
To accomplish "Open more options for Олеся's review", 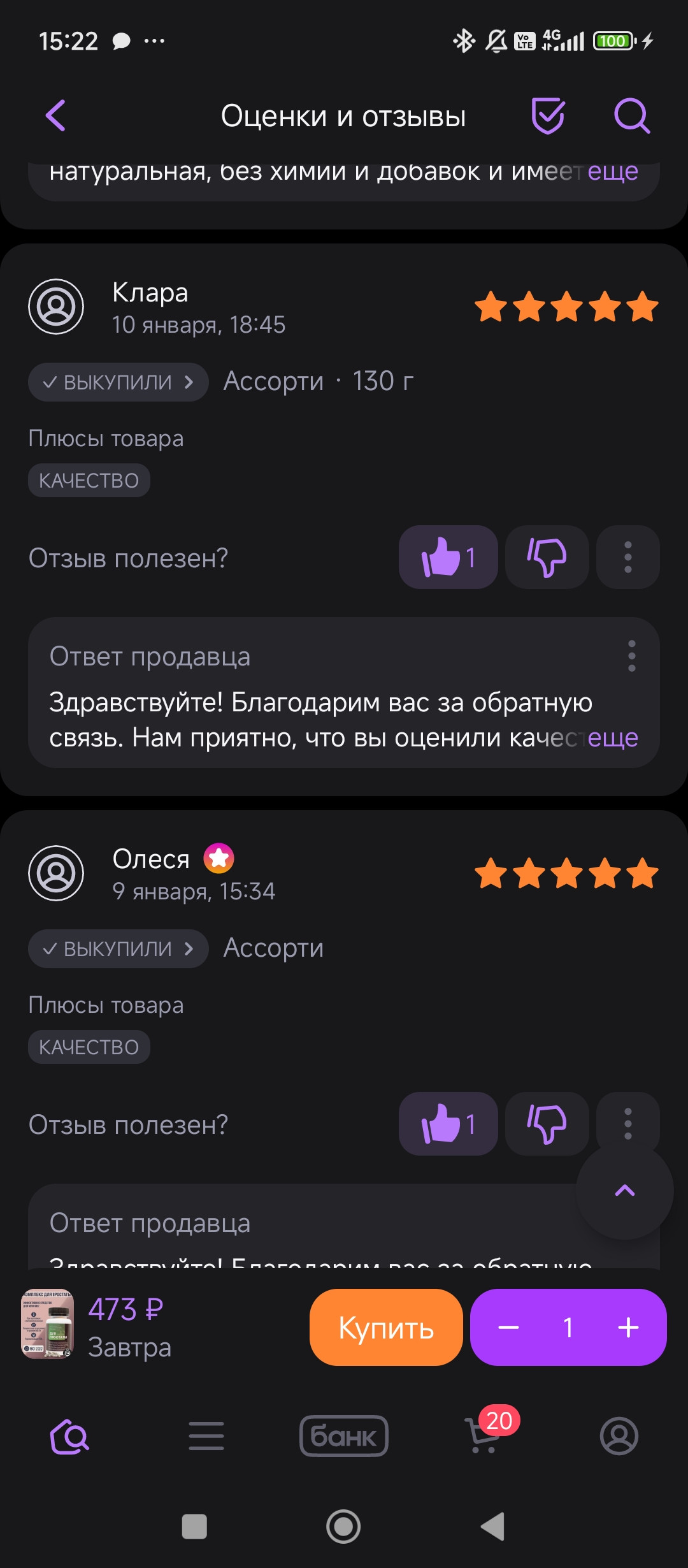I will [627, 1115].
